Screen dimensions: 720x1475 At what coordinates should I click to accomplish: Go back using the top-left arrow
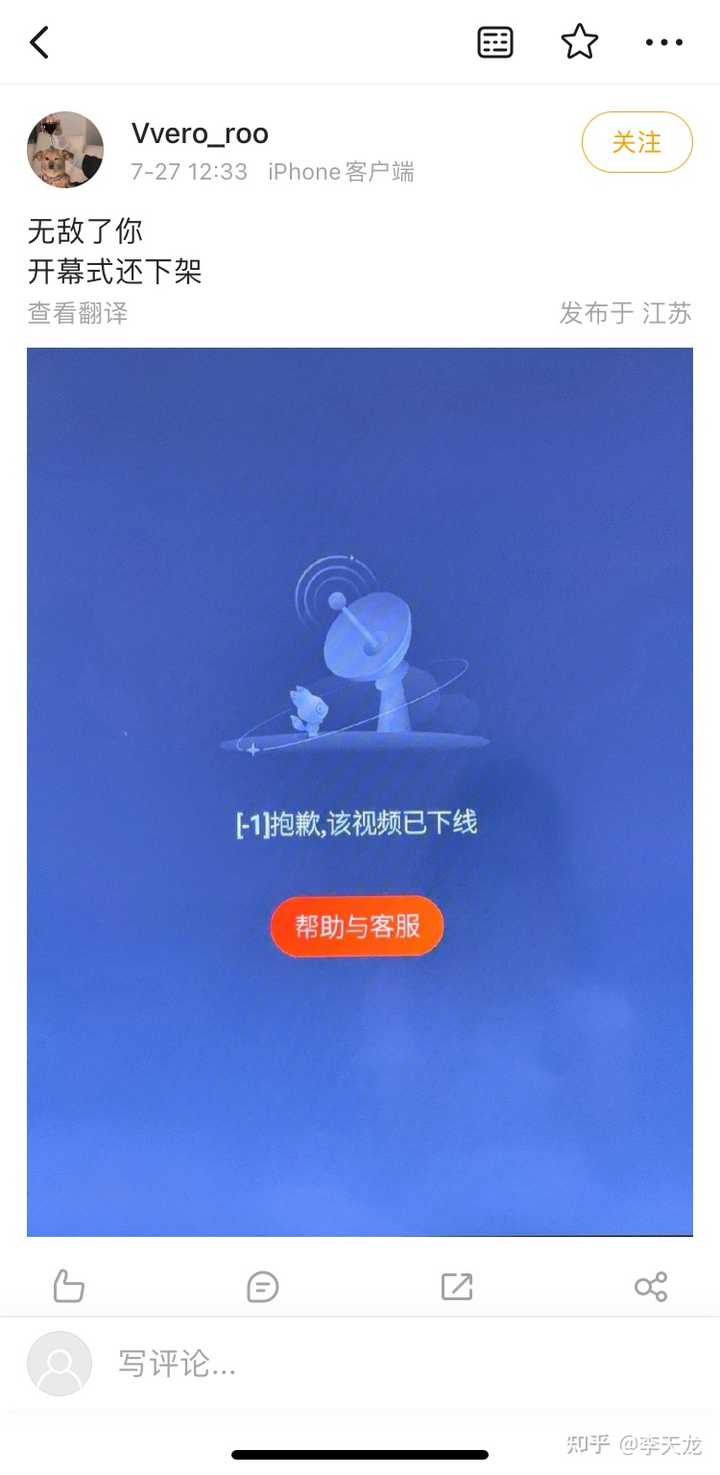pyautogui.click(x=39, y=42)
